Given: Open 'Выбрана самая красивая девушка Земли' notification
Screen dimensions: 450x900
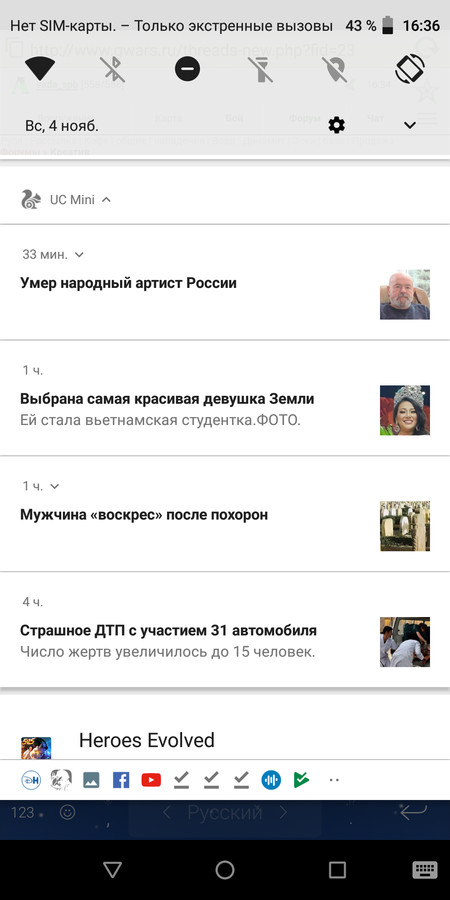Looking at the screenshot, I should (x=225, y=398).
